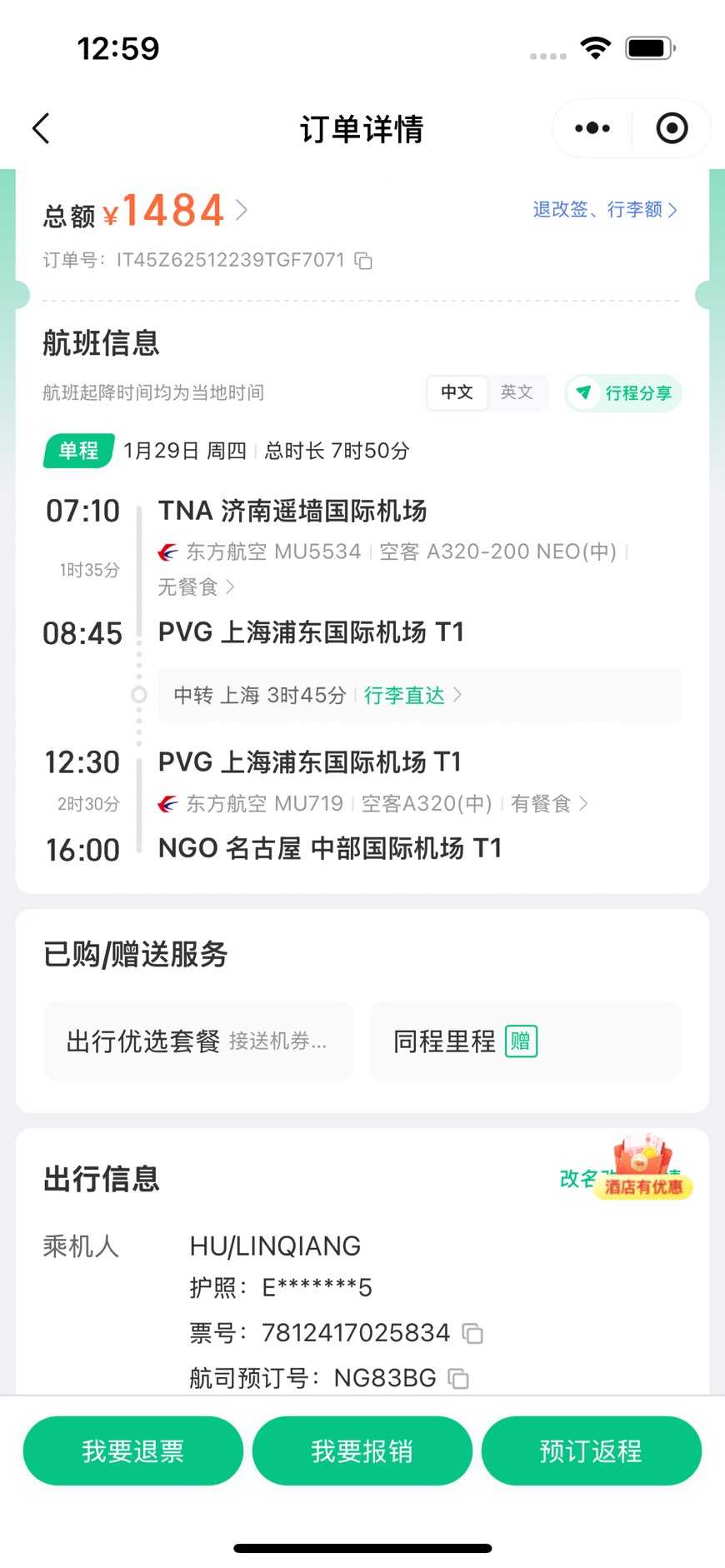
Task: Close the mini program with circle icon
Action: (x=672, y=128)
